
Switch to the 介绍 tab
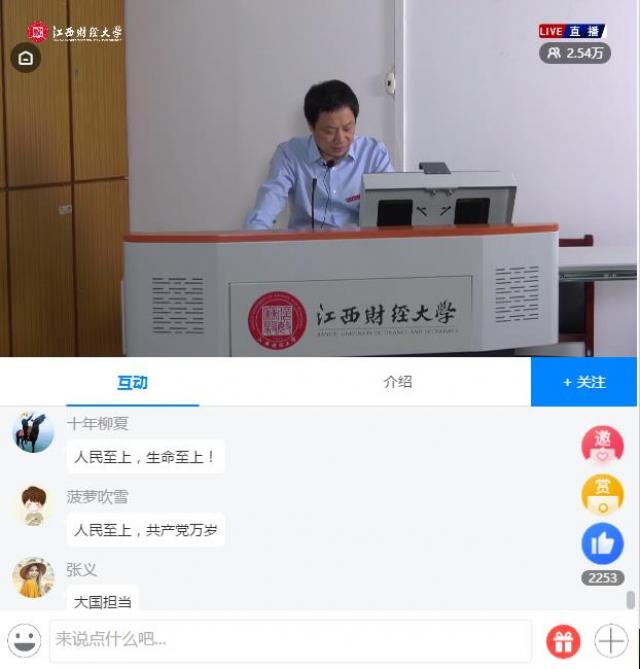(x=397, y=382)
